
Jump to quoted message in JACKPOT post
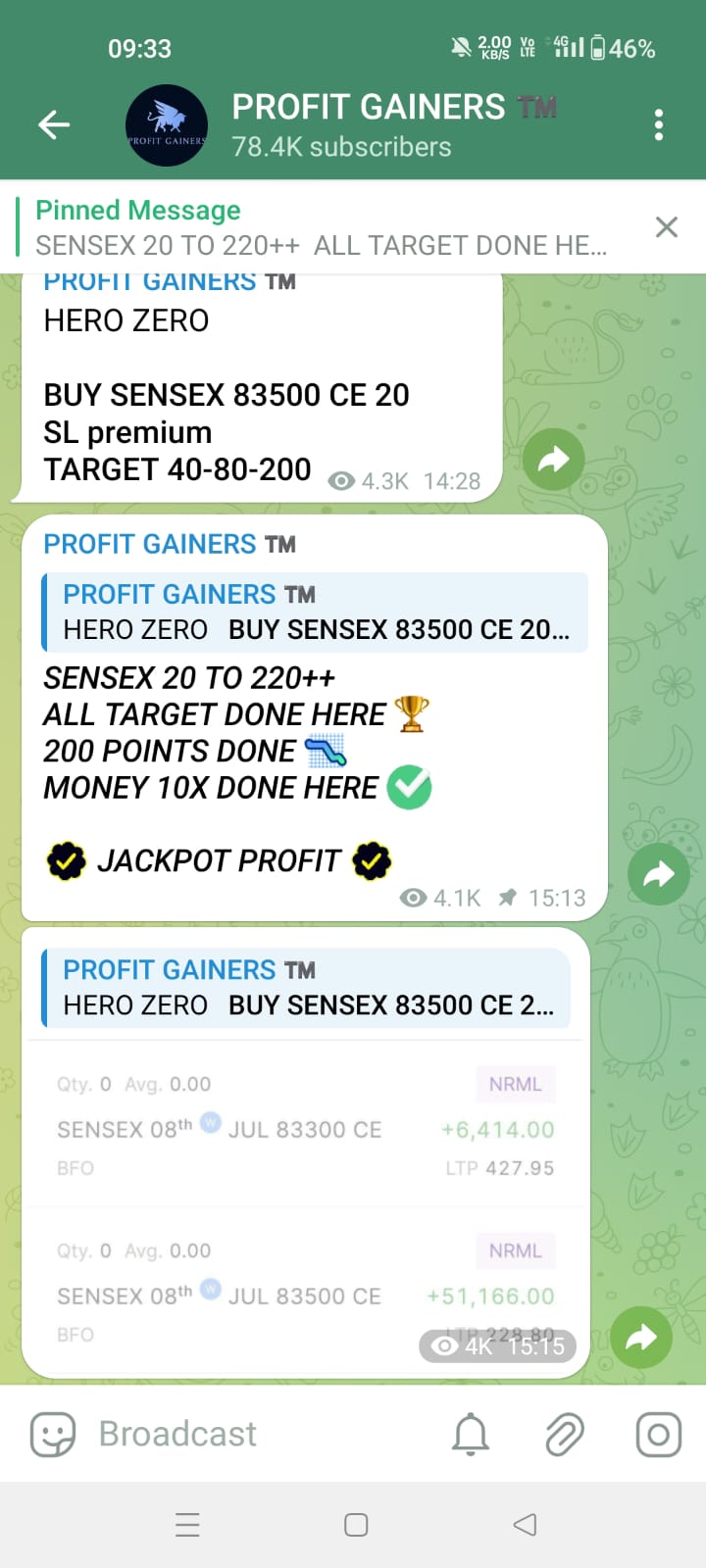click(x=315, y=612)
